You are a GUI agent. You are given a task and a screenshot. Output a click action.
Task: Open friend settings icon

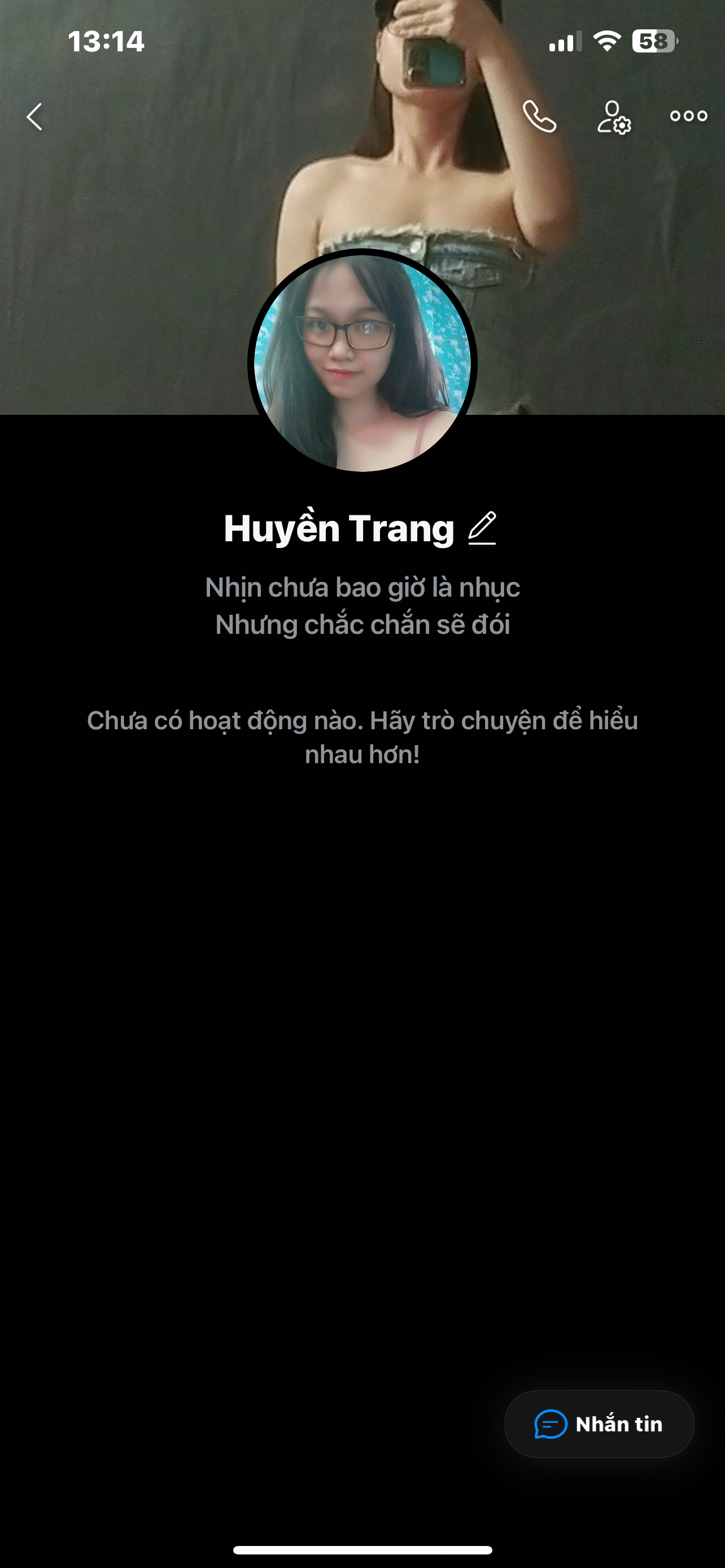pyautogui.click(x=614, y=117)
